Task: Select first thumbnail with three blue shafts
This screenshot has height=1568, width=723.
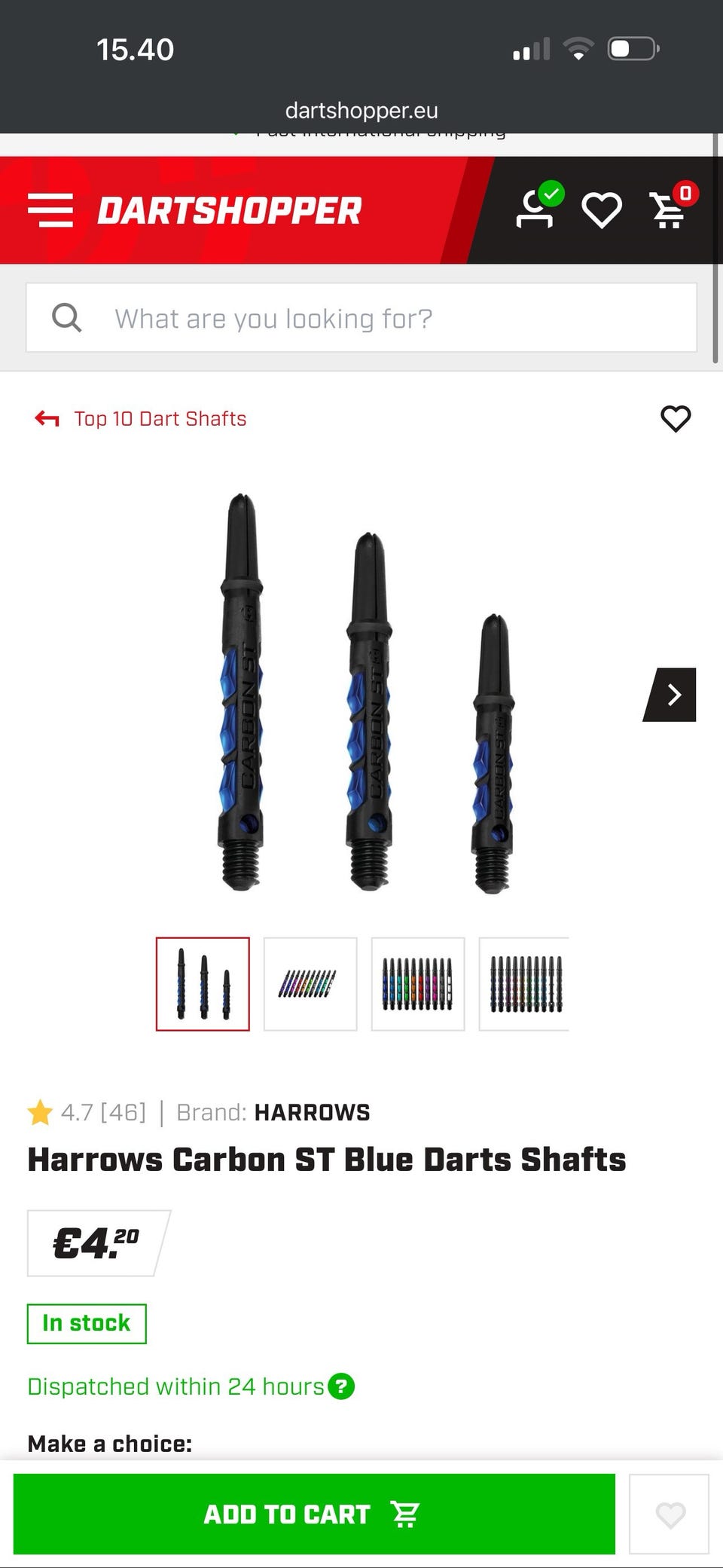Action: (203, 984)
